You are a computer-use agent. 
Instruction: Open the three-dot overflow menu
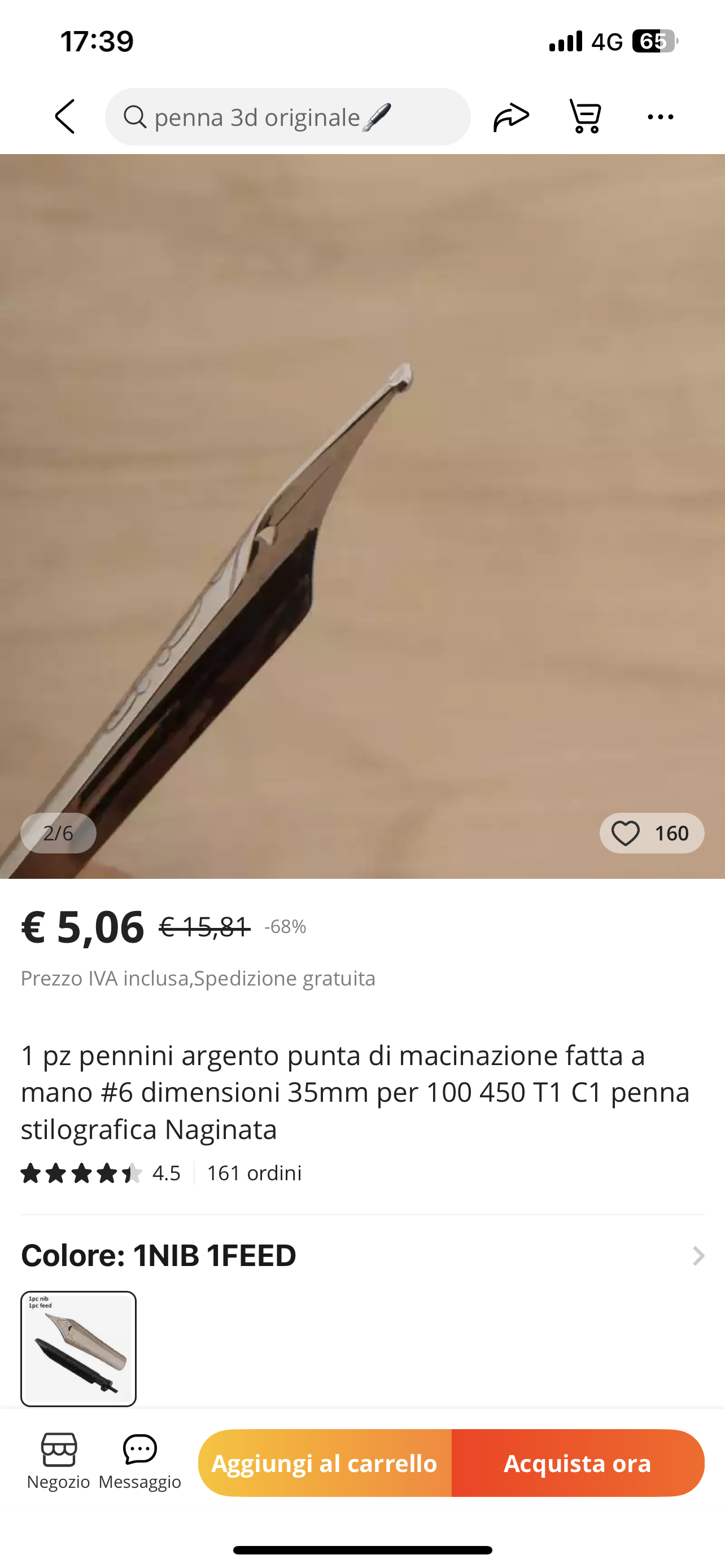coord(660,116)
